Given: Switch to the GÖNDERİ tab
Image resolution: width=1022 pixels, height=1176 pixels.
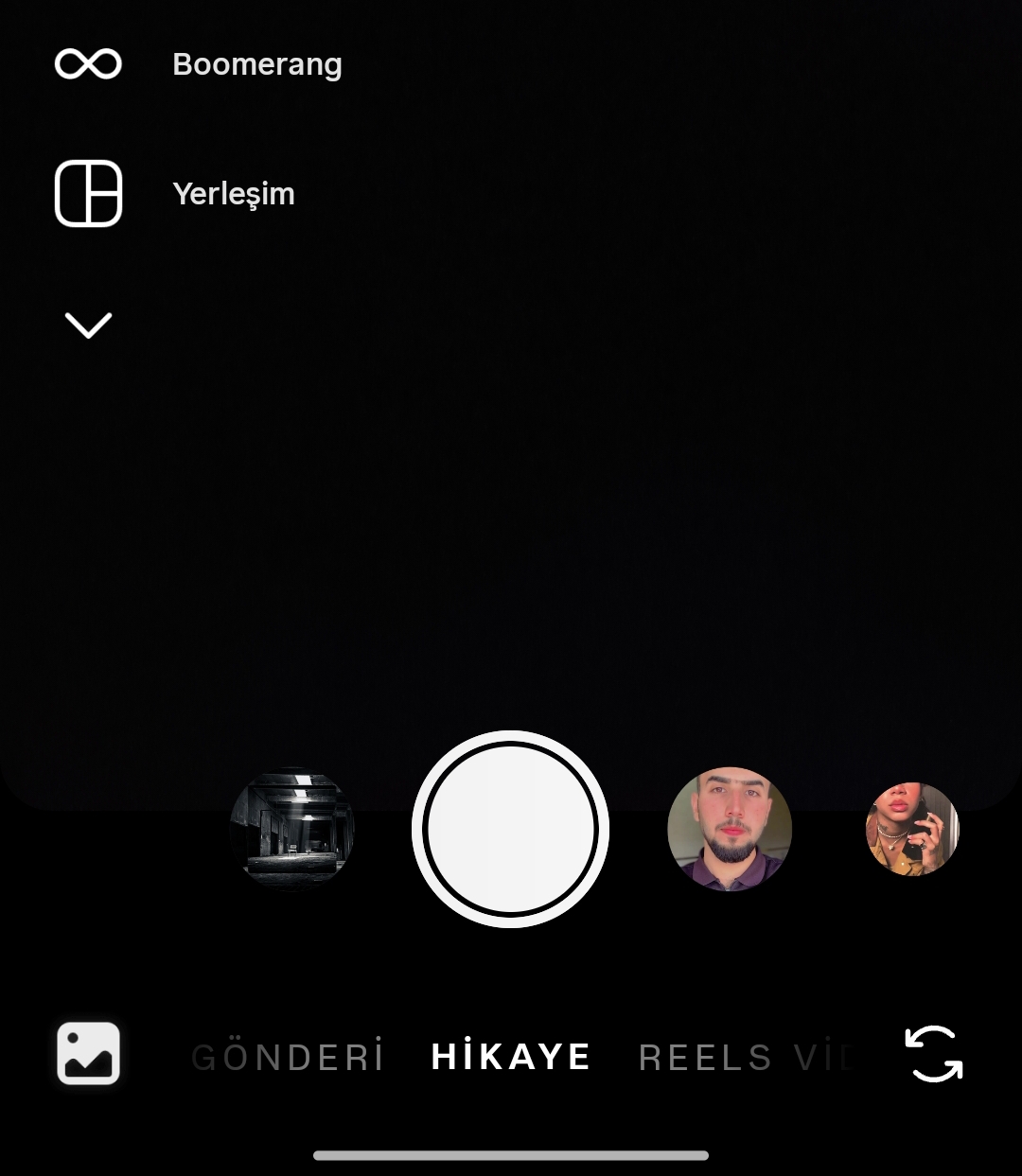Looking at the screenshot, I should [x=288, y=1057].
